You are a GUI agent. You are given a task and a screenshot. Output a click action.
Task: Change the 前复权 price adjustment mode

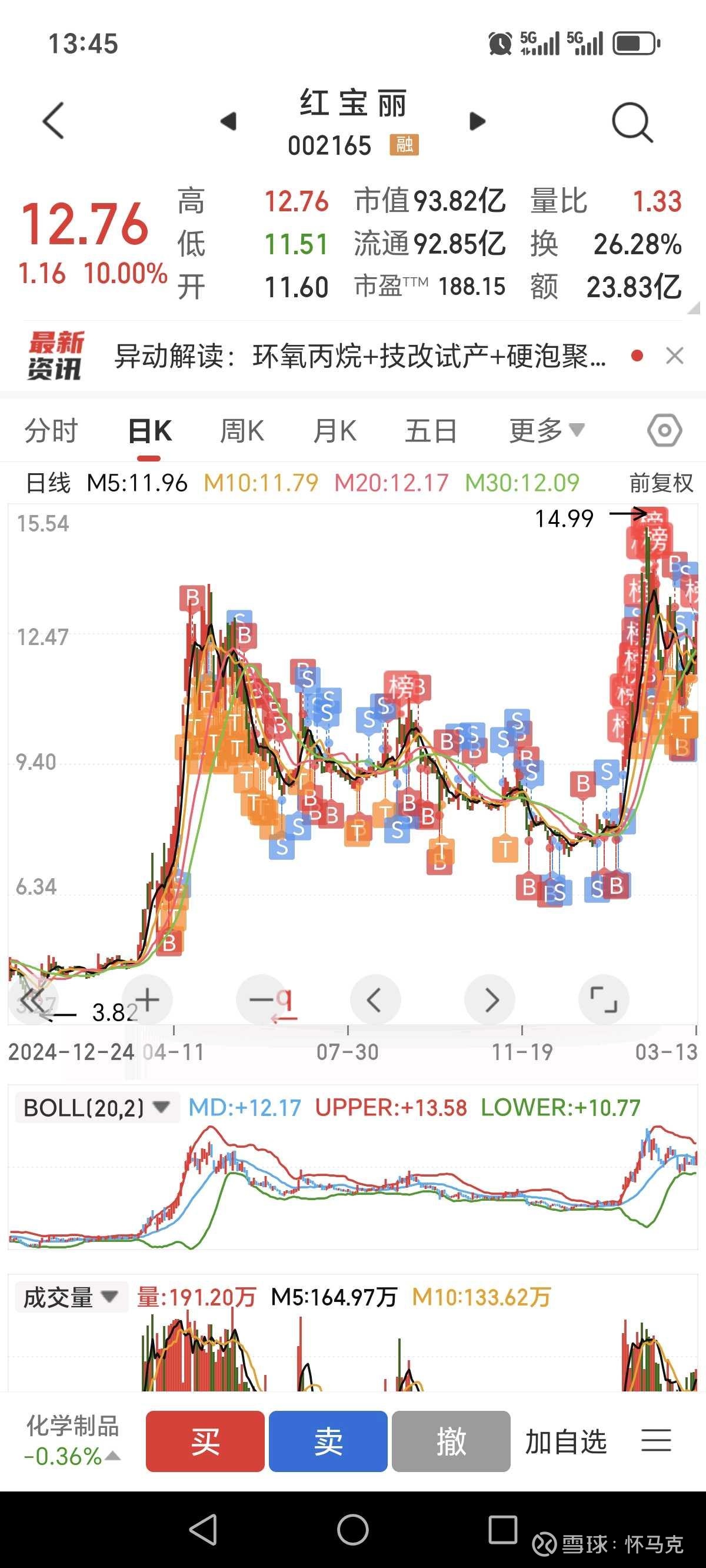pos(661,483)
